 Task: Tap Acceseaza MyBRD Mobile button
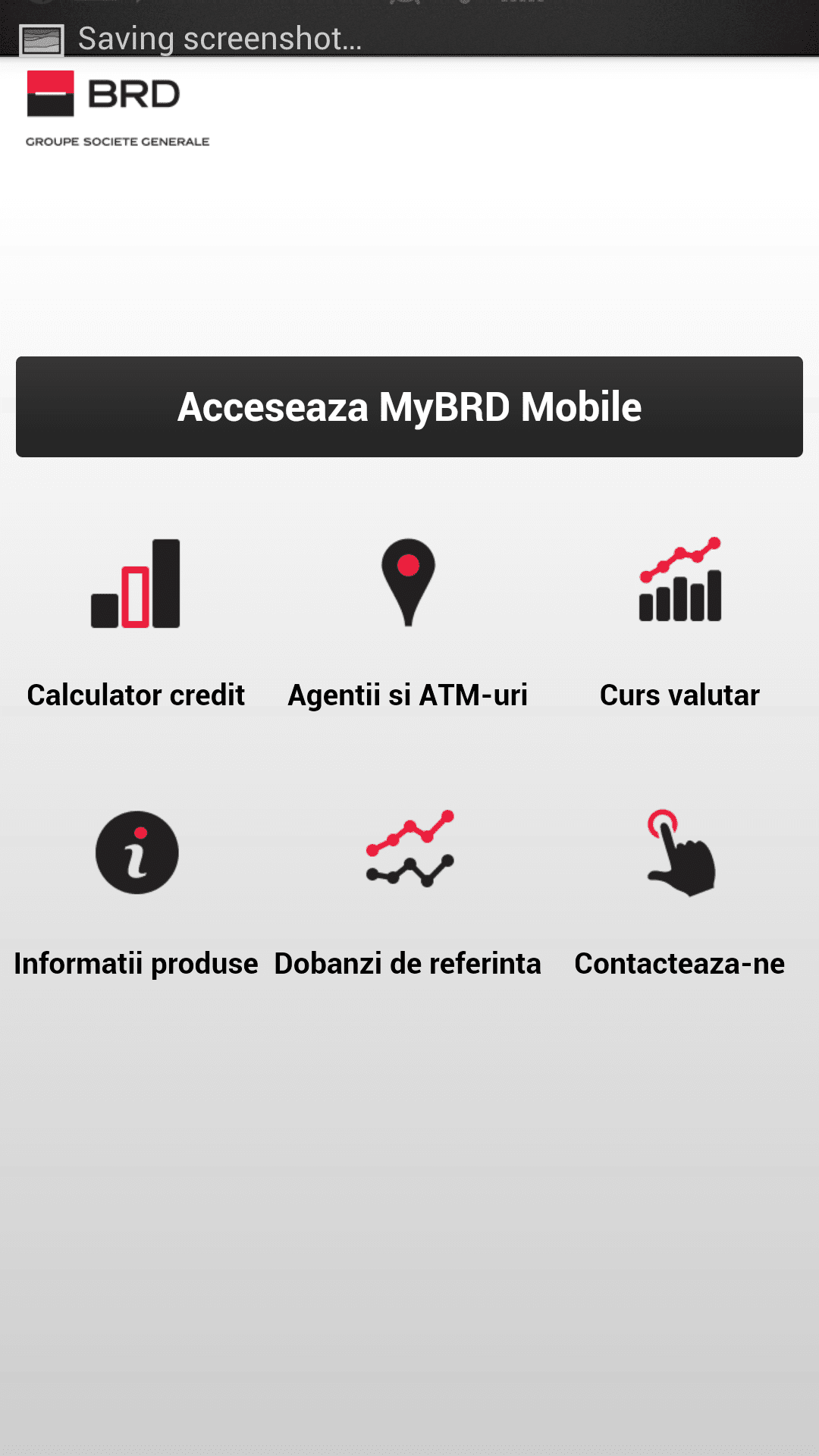click(x=409, y=406)
